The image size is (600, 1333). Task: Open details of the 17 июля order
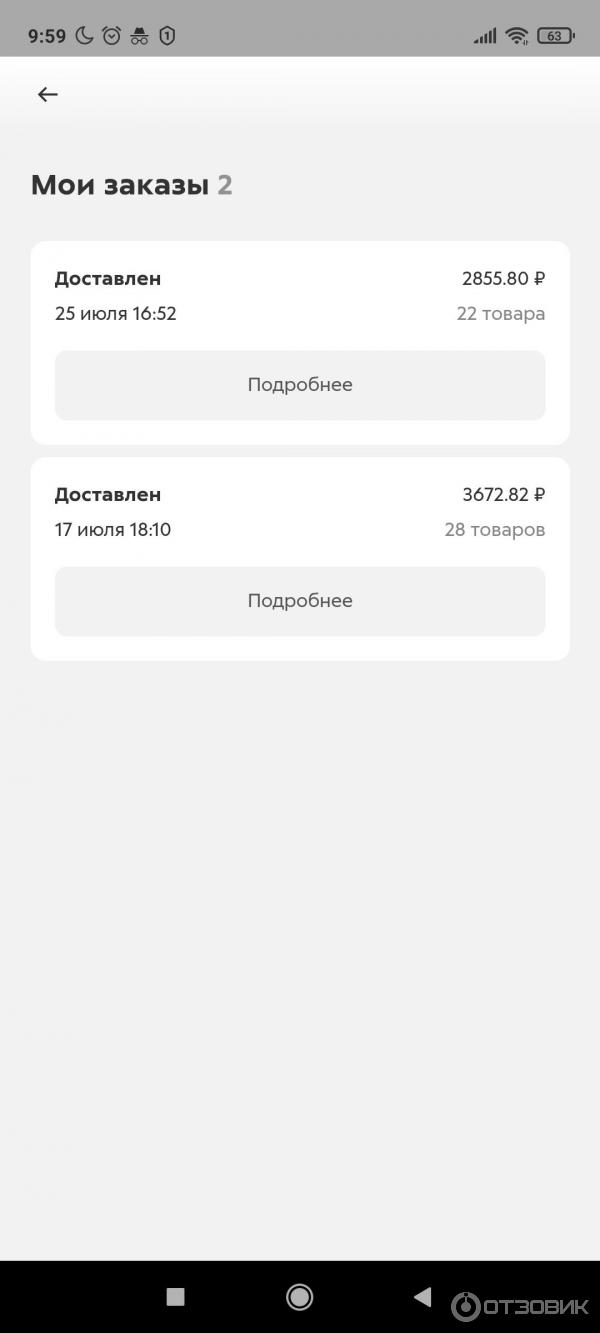[300, 601]
